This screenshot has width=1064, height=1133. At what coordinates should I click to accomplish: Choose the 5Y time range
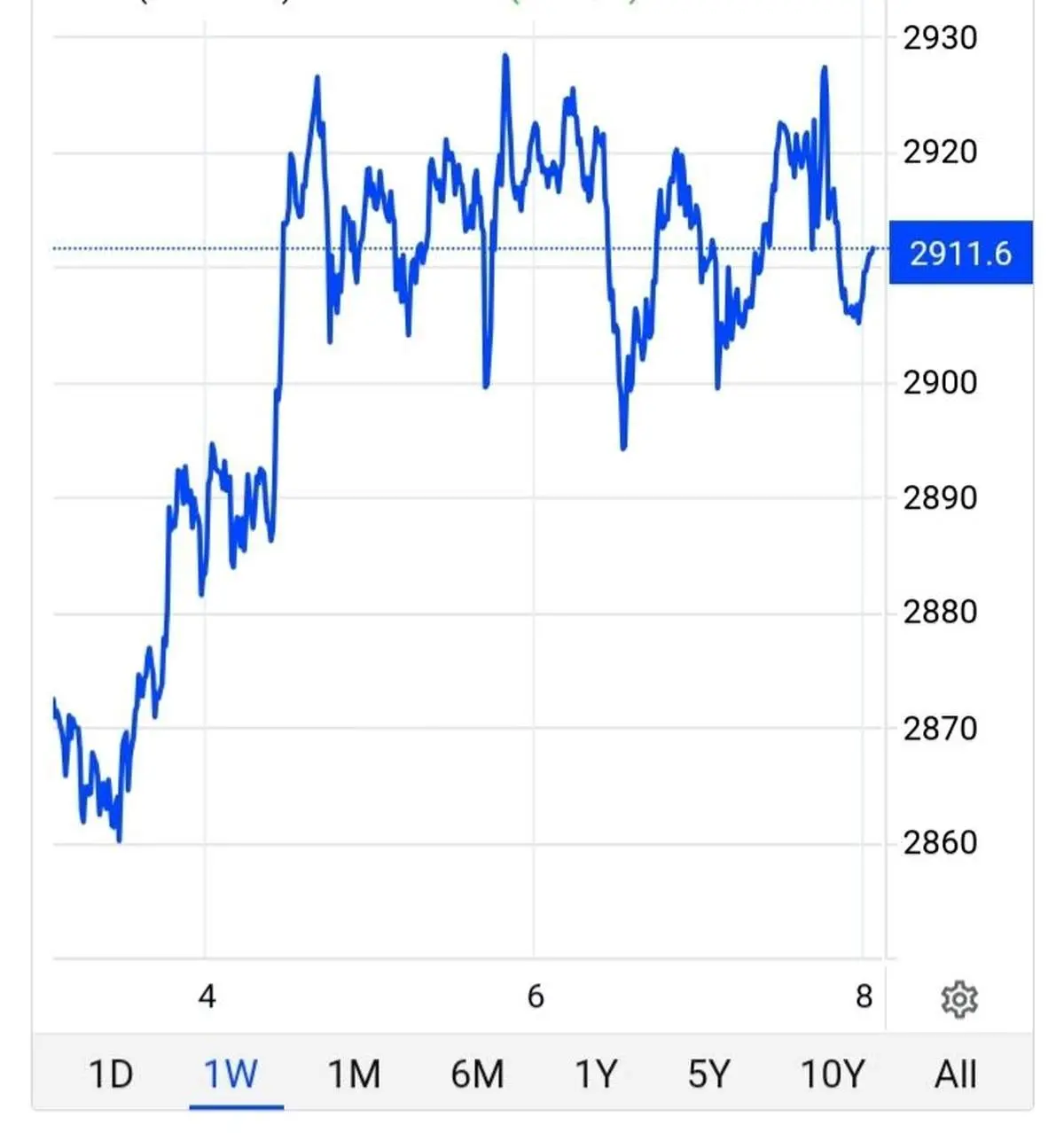(x=708, y=1074)
